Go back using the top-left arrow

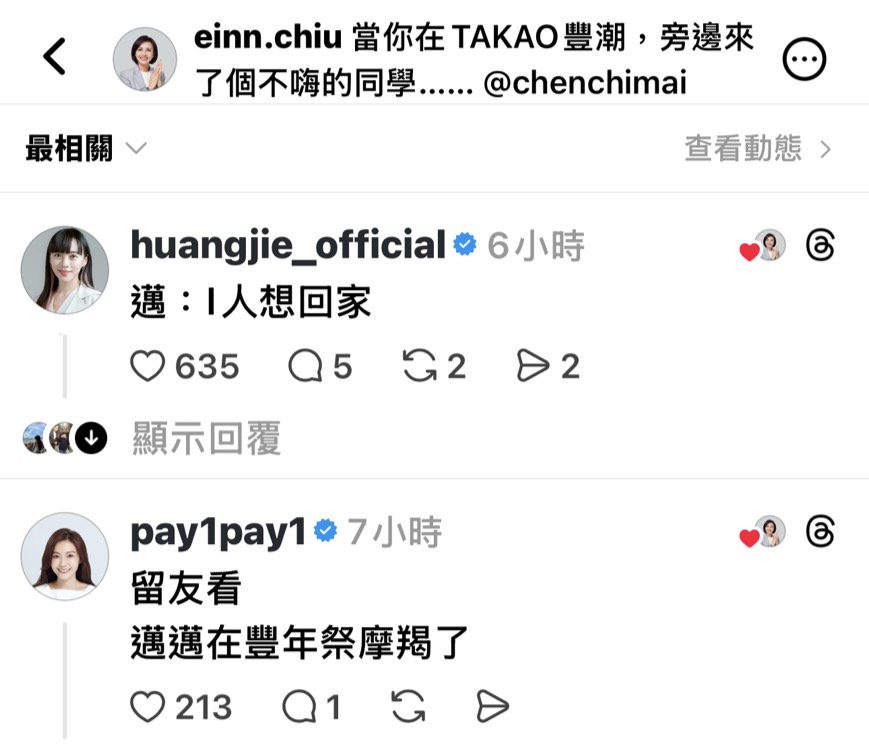55,57
